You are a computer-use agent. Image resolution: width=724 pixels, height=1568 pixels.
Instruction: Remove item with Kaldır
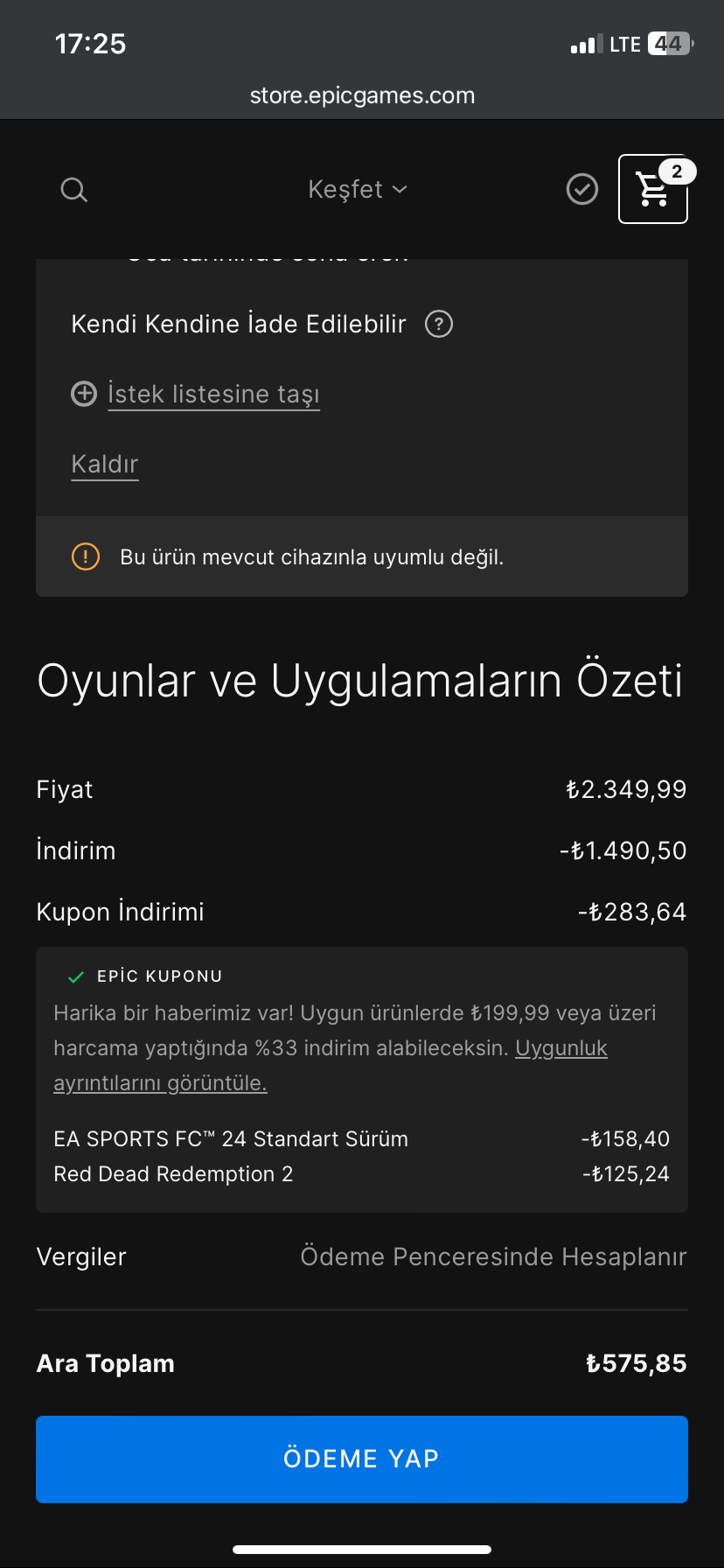105,464
